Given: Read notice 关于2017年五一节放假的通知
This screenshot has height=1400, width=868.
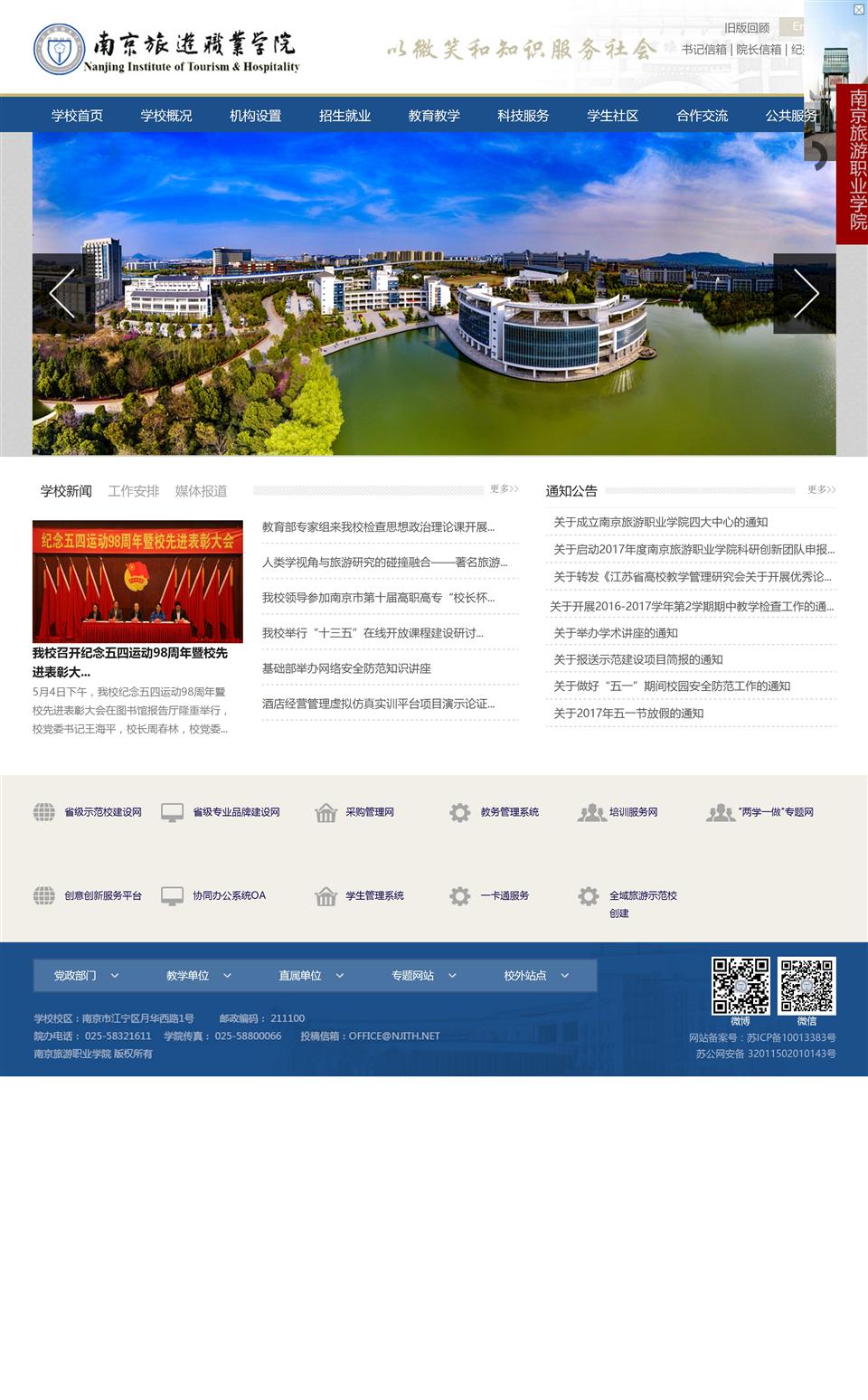Looking at the screenshot, I should [628, 714].
